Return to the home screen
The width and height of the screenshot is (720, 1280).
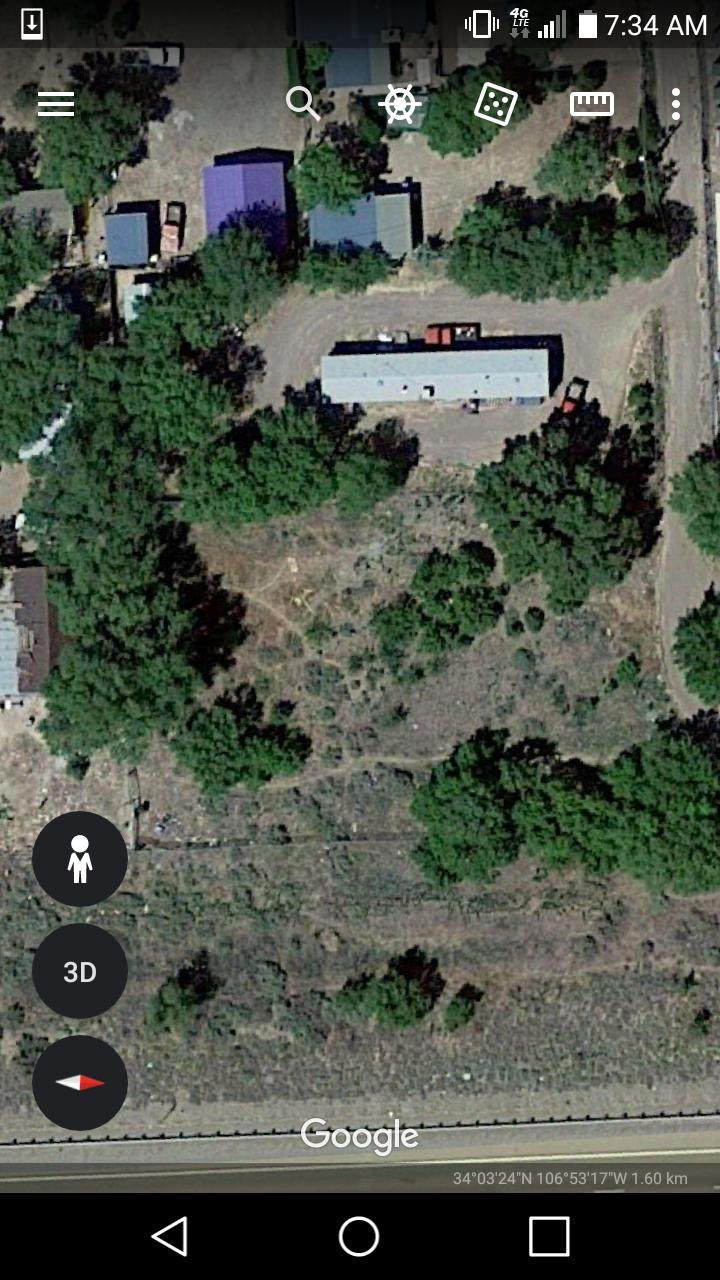[359, 1236]
